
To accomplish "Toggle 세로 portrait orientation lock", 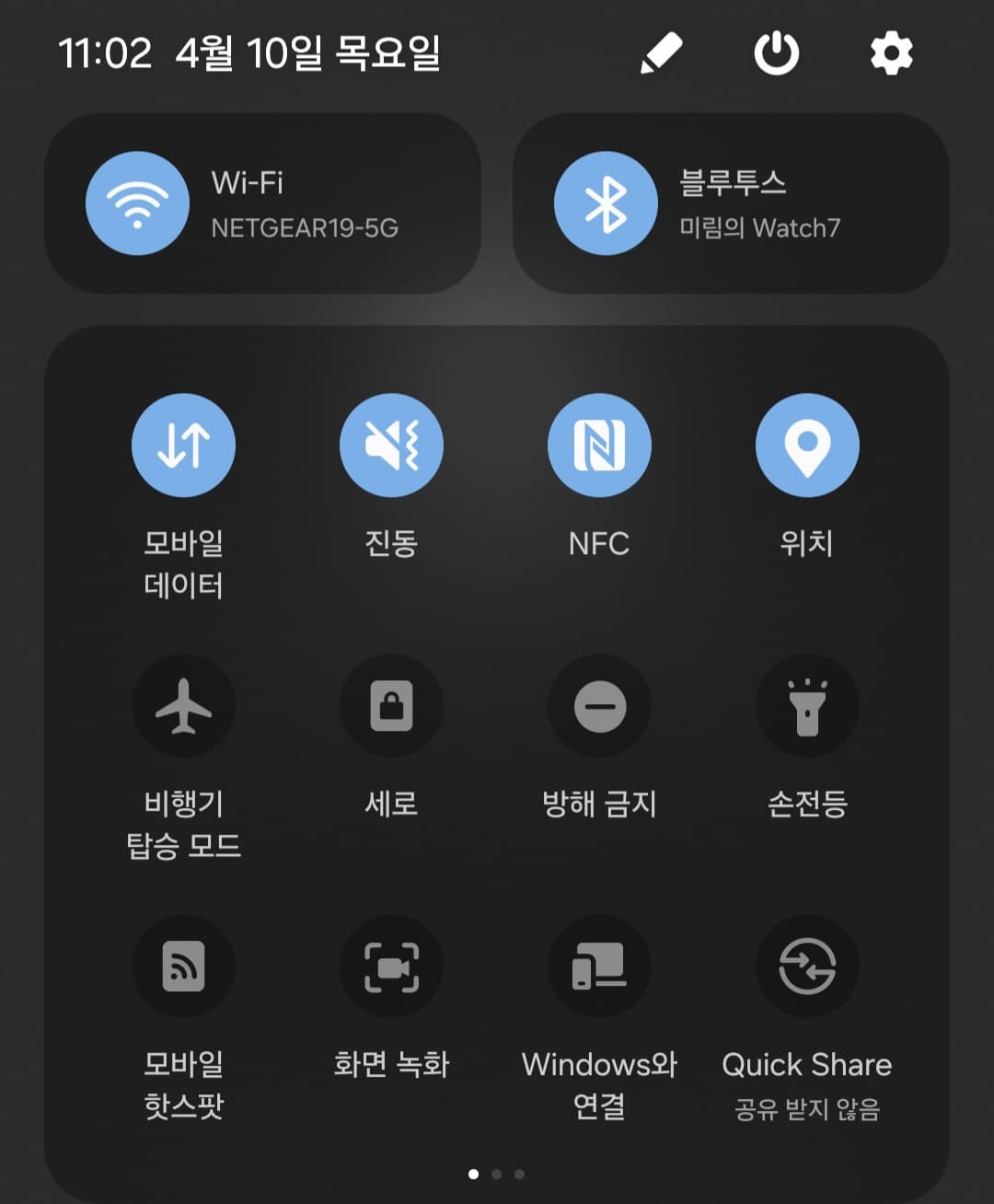I will coord(391,707).
